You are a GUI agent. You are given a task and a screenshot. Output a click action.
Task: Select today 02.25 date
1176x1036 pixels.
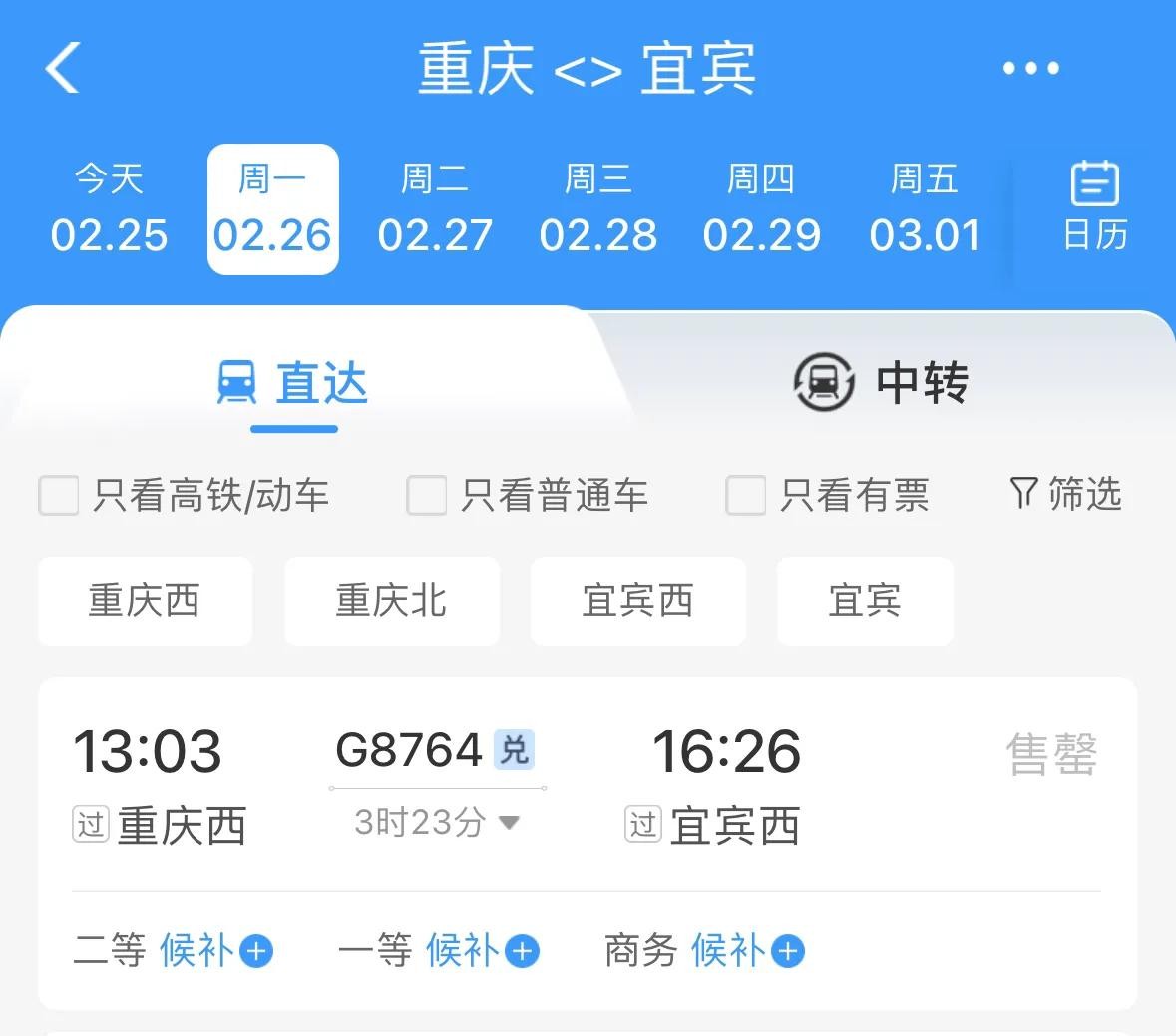point(109,209)
